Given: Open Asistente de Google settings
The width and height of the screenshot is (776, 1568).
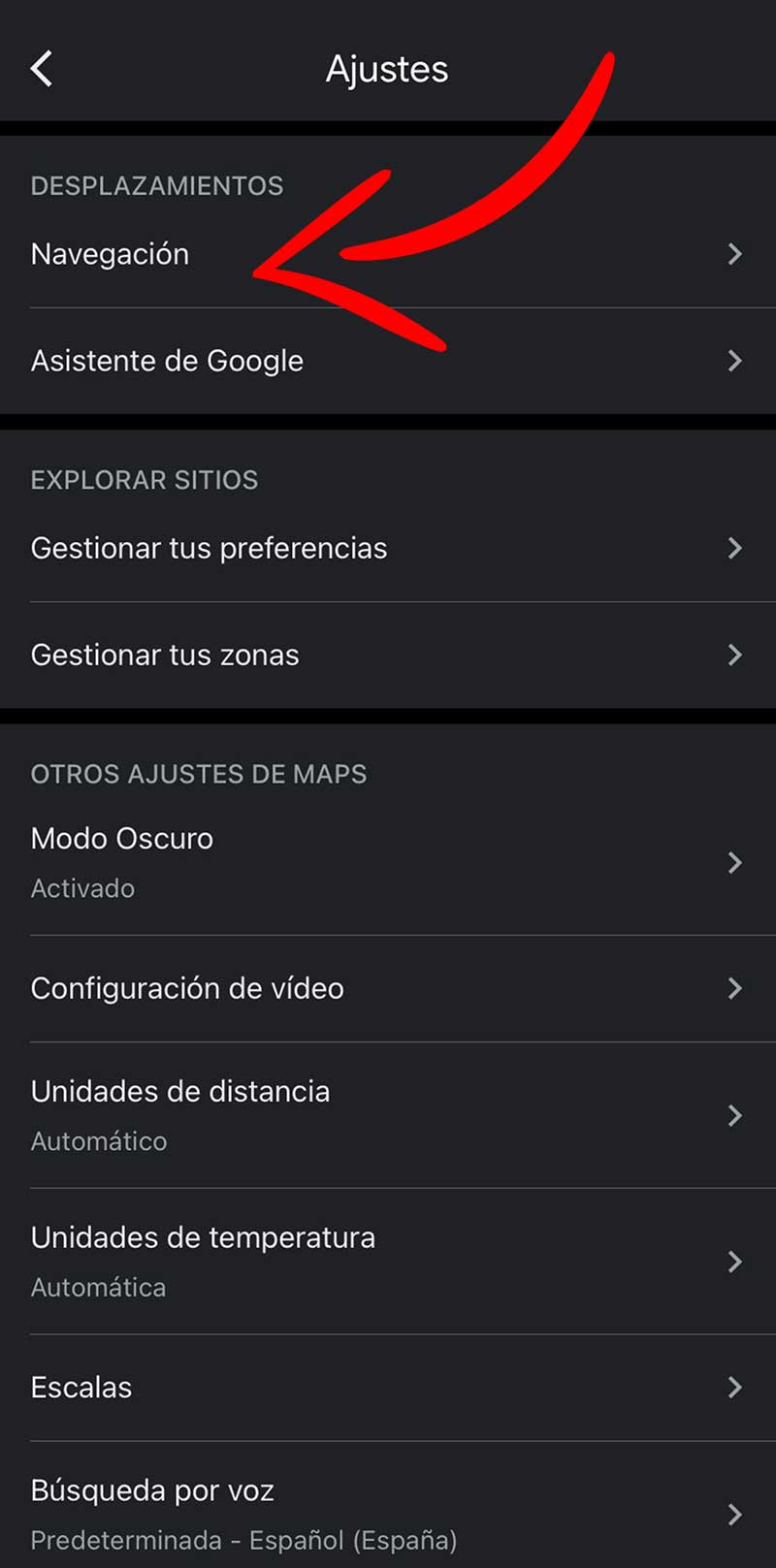Looking at the screenshot, I should [x=168, y=360].
